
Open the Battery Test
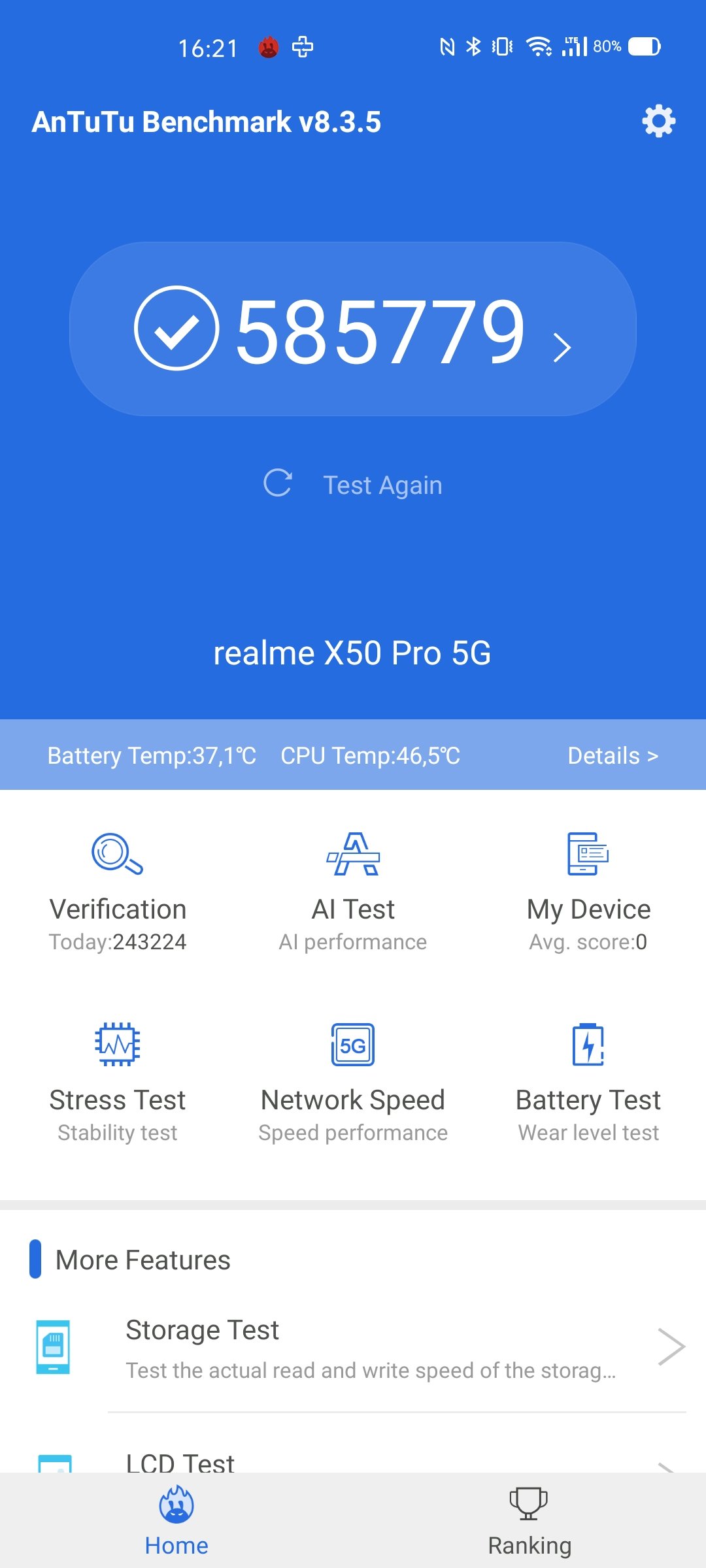(588, 1082)
